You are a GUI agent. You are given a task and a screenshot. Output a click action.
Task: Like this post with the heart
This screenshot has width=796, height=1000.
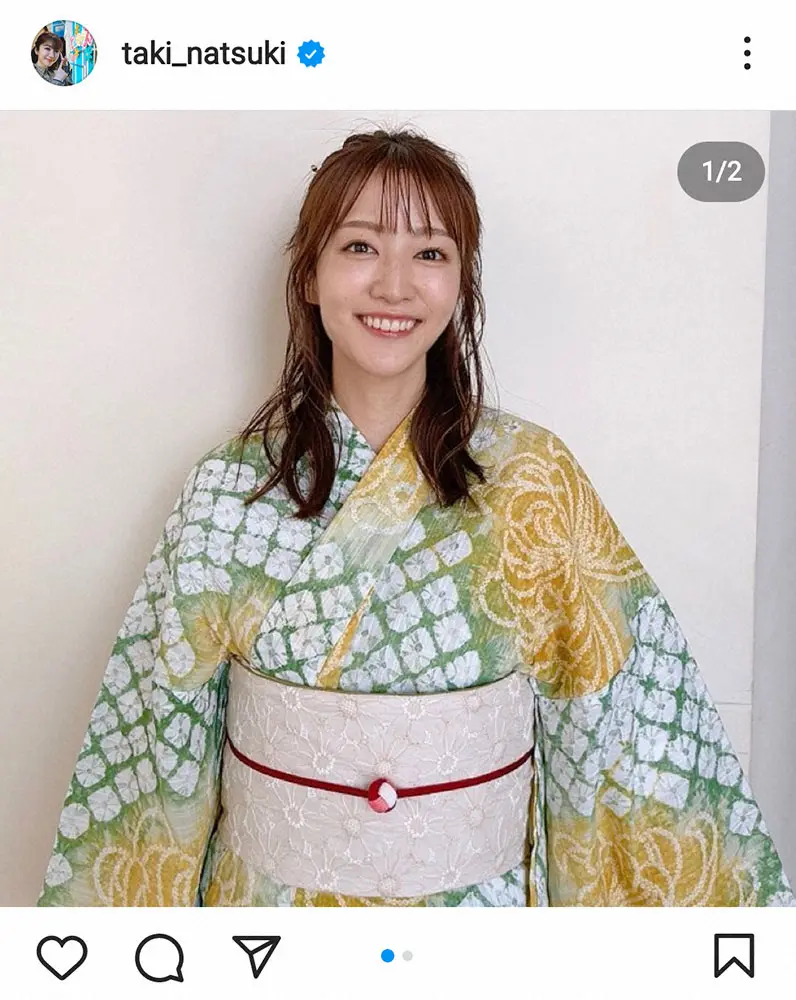pos(62,956)
